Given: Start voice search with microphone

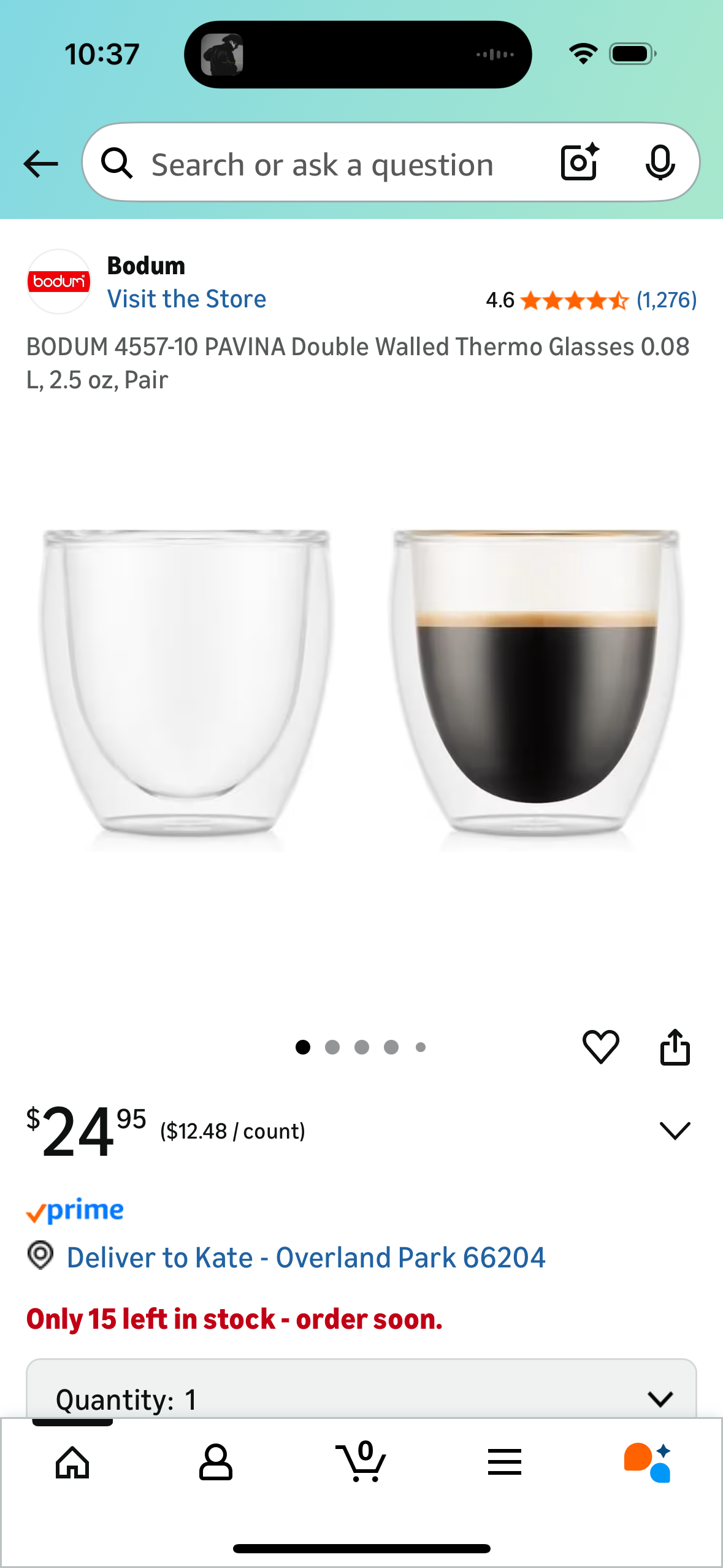Looking at the screenshot, I should coord(660,163).
